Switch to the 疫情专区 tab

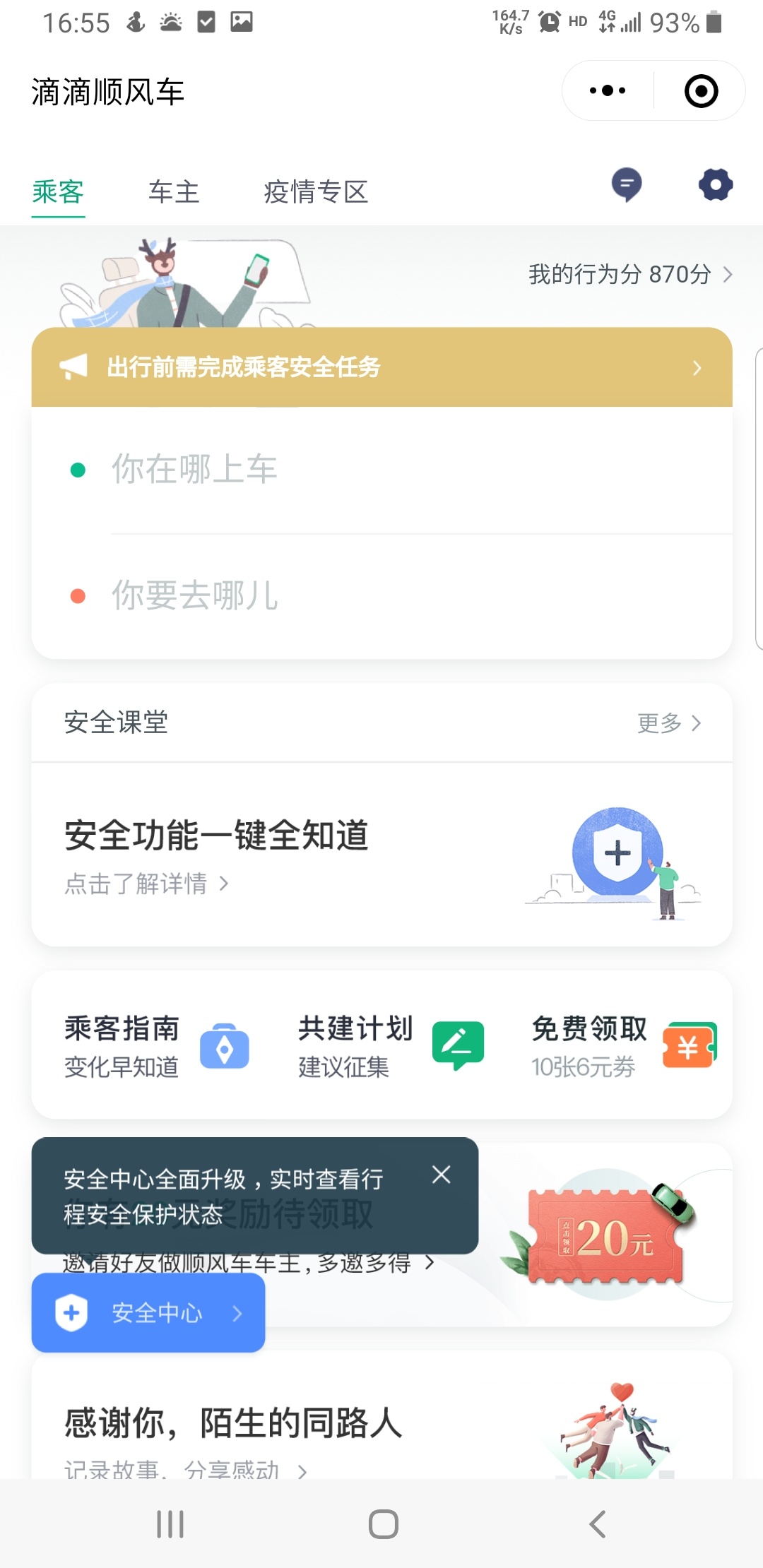[x=316, y=192]
